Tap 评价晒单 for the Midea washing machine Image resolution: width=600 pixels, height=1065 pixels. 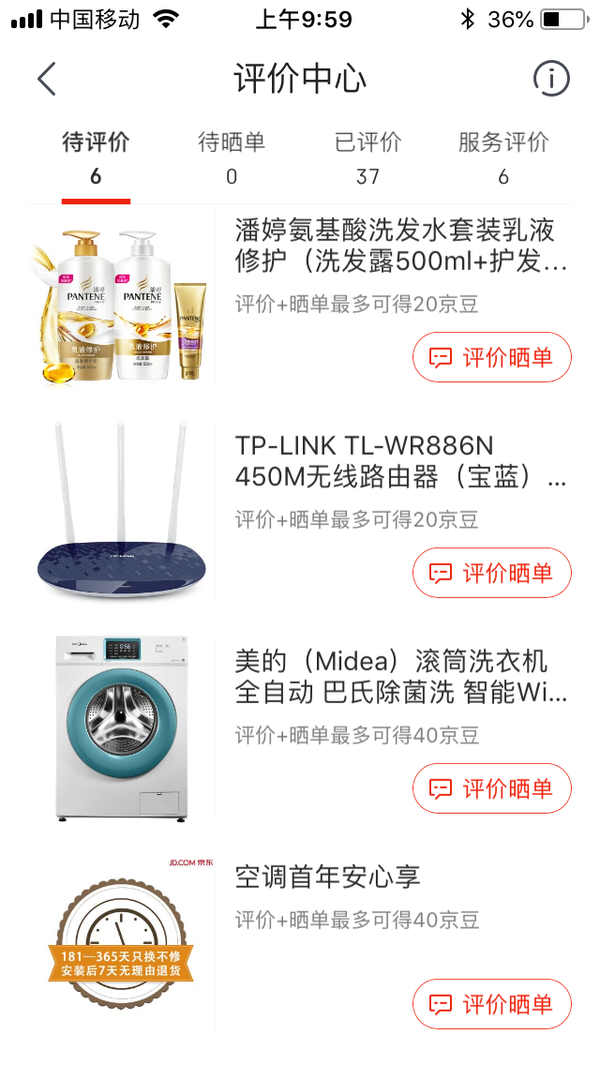pyautogui.click(x=492, y=789)
